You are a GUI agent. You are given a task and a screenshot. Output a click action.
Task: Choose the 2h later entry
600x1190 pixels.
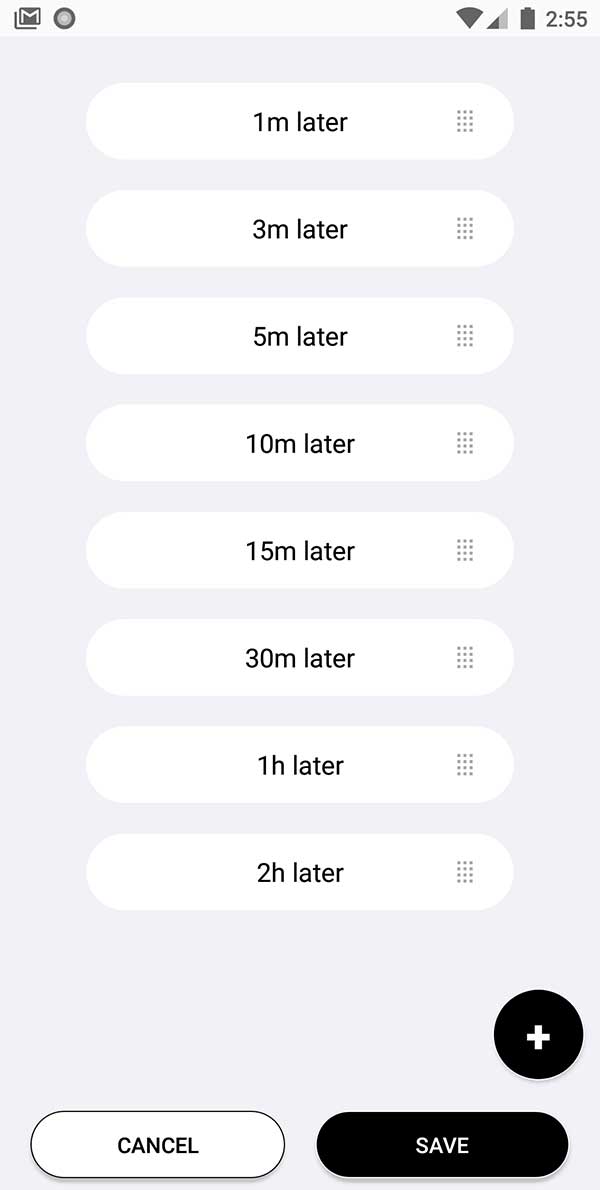click(300, 872)
